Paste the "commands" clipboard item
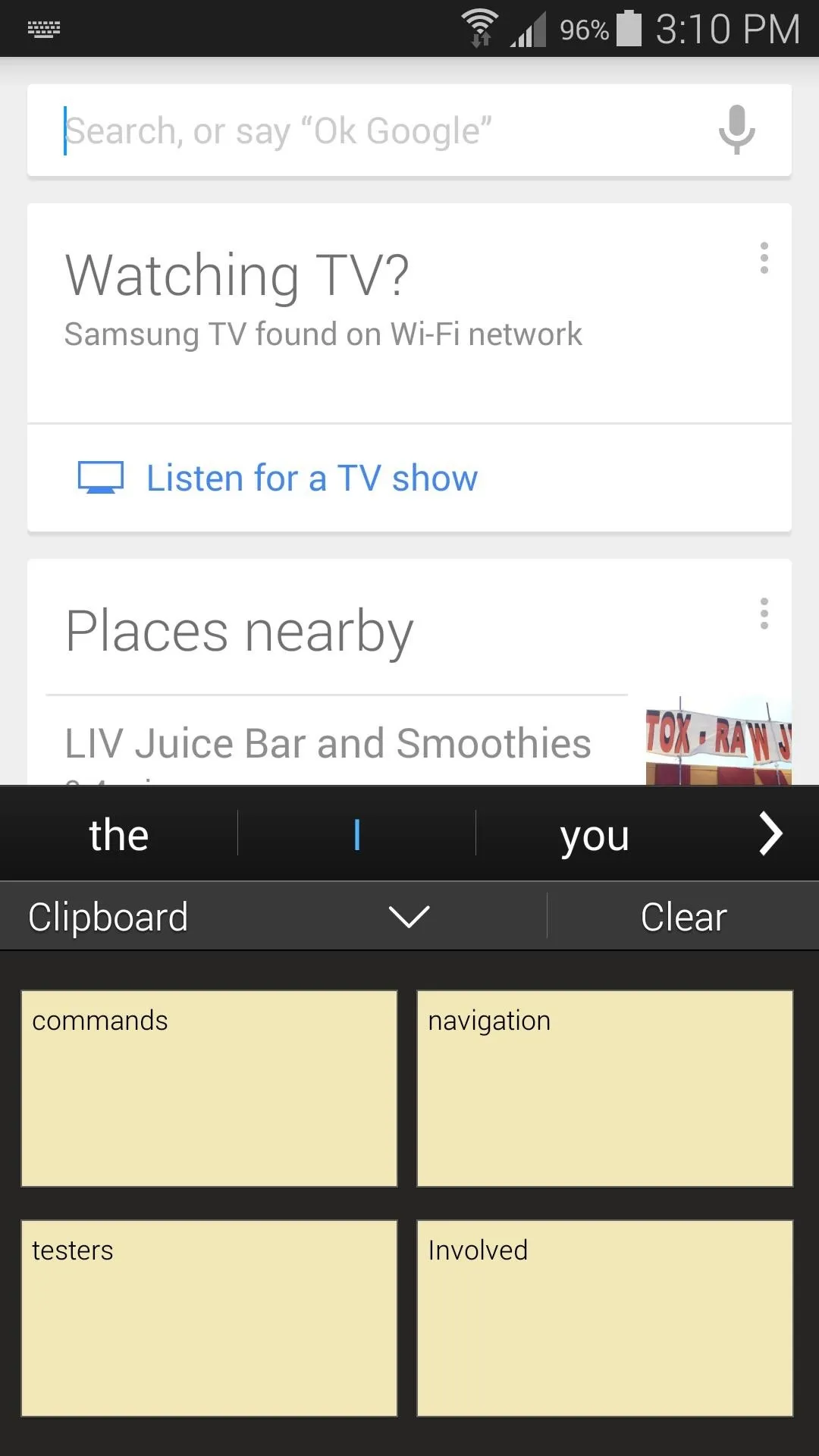Screen dimensions: 819x1456 click(x=209, y=1088)
